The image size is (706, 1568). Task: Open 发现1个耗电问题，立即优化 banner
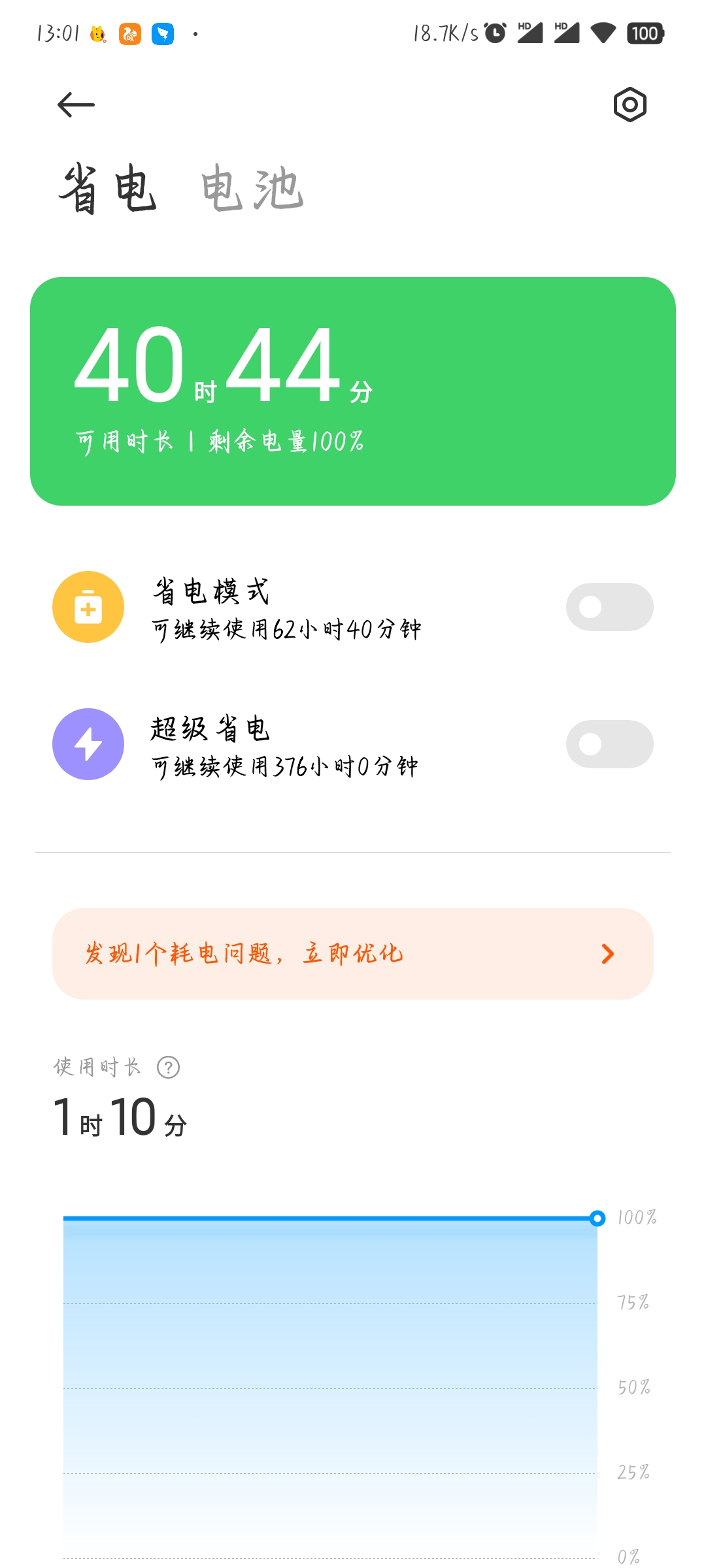click(353, 954)
